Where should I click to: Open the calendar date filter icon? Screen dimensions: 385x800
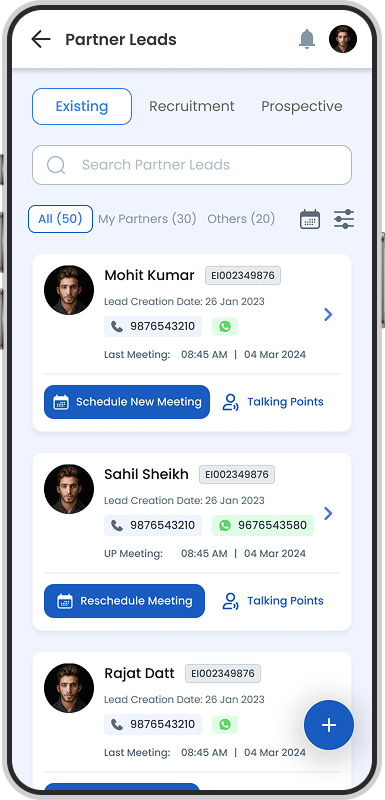coord(310,219)
